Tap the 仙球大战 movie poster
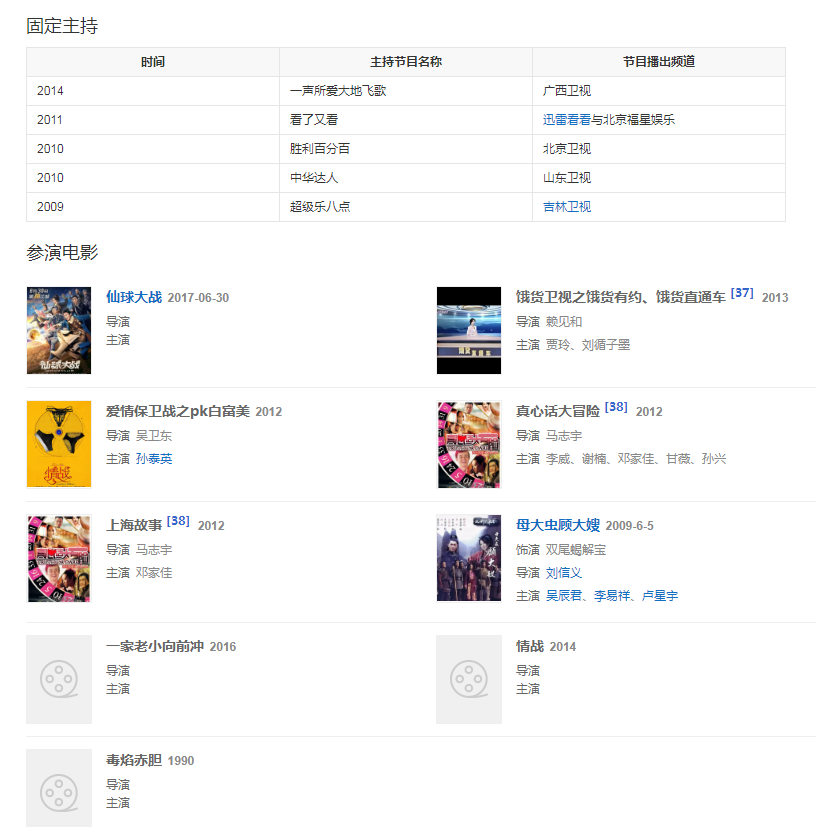829x827 pixels. pyautogui.click(x=59, y=330)
